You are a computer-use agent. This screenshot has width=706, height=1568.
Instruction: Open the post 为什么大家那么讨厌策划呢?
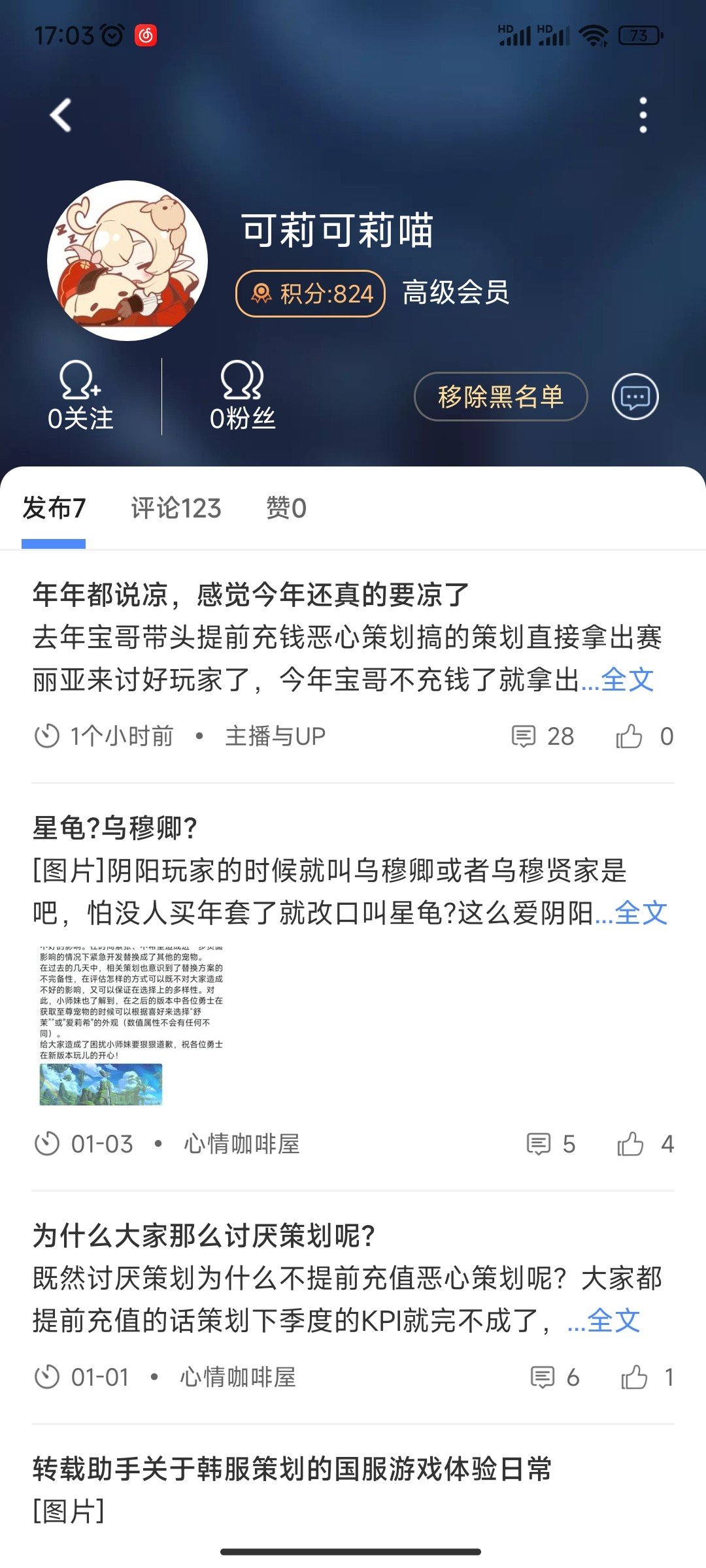click(x=204, y=1235)
